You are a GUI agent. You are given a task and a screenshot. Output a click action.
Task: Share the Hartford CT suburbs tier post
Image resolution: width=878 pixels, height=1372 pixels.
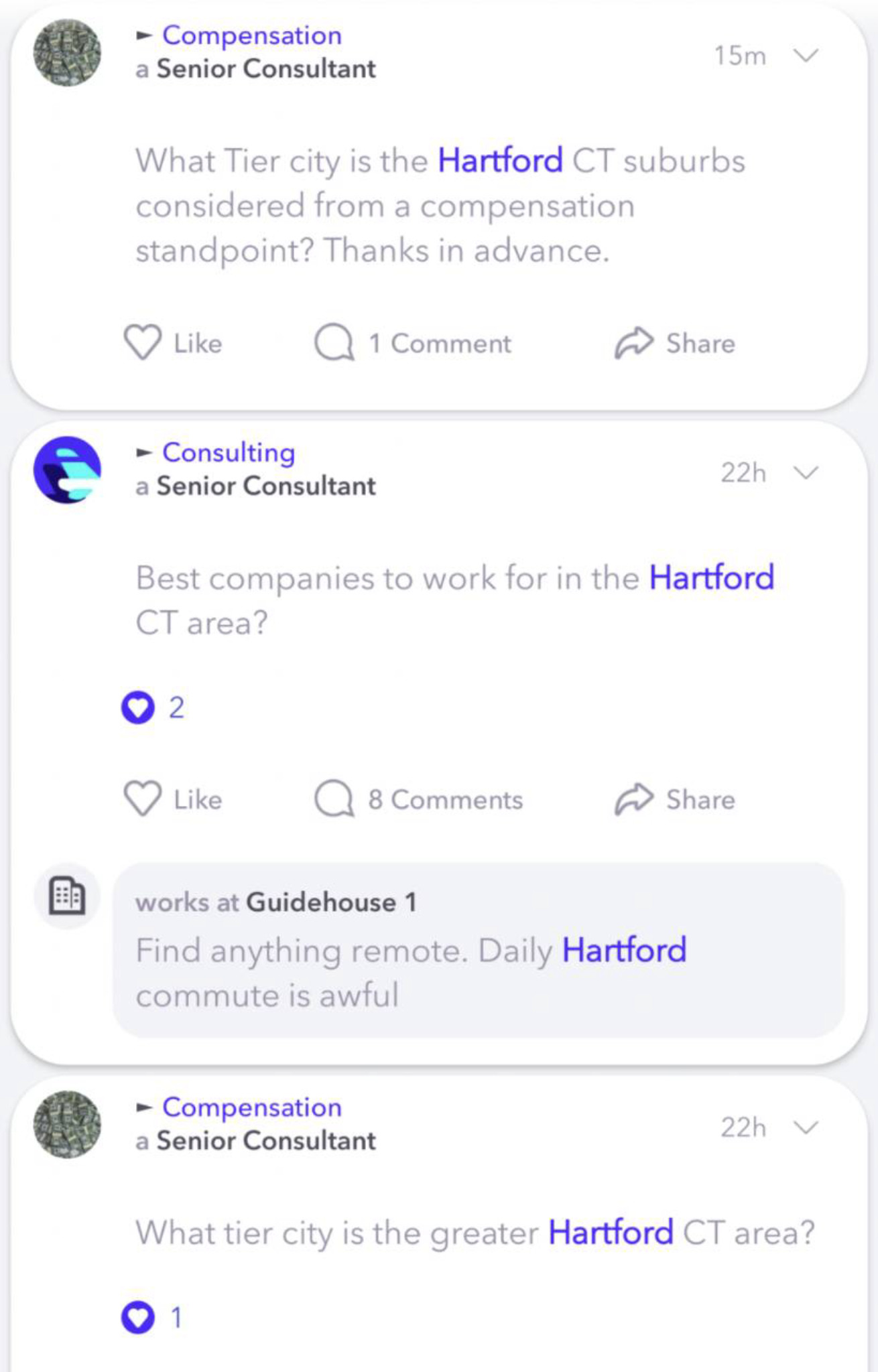(675, 343)
